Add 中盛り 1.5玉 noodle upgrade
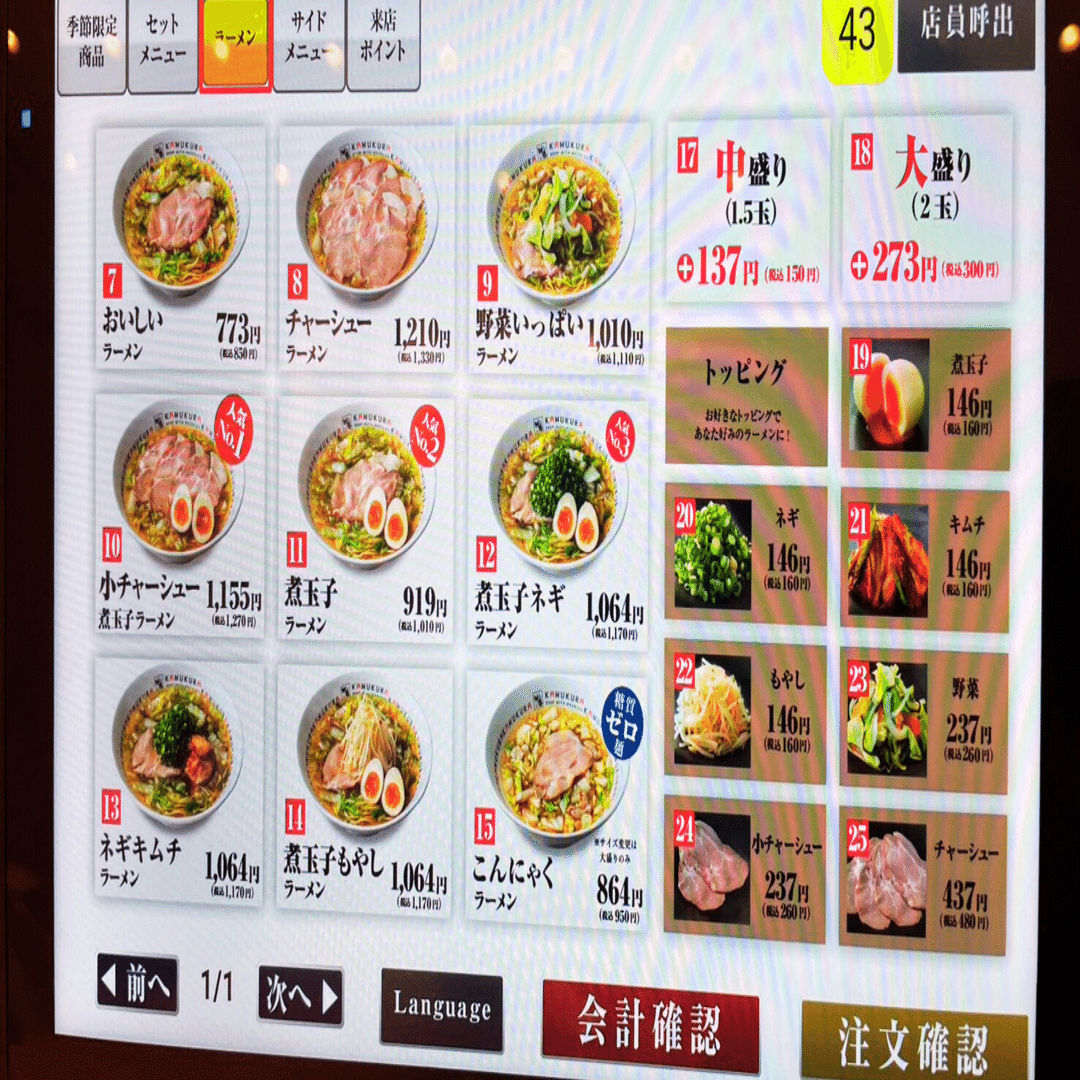 point(748,212)
